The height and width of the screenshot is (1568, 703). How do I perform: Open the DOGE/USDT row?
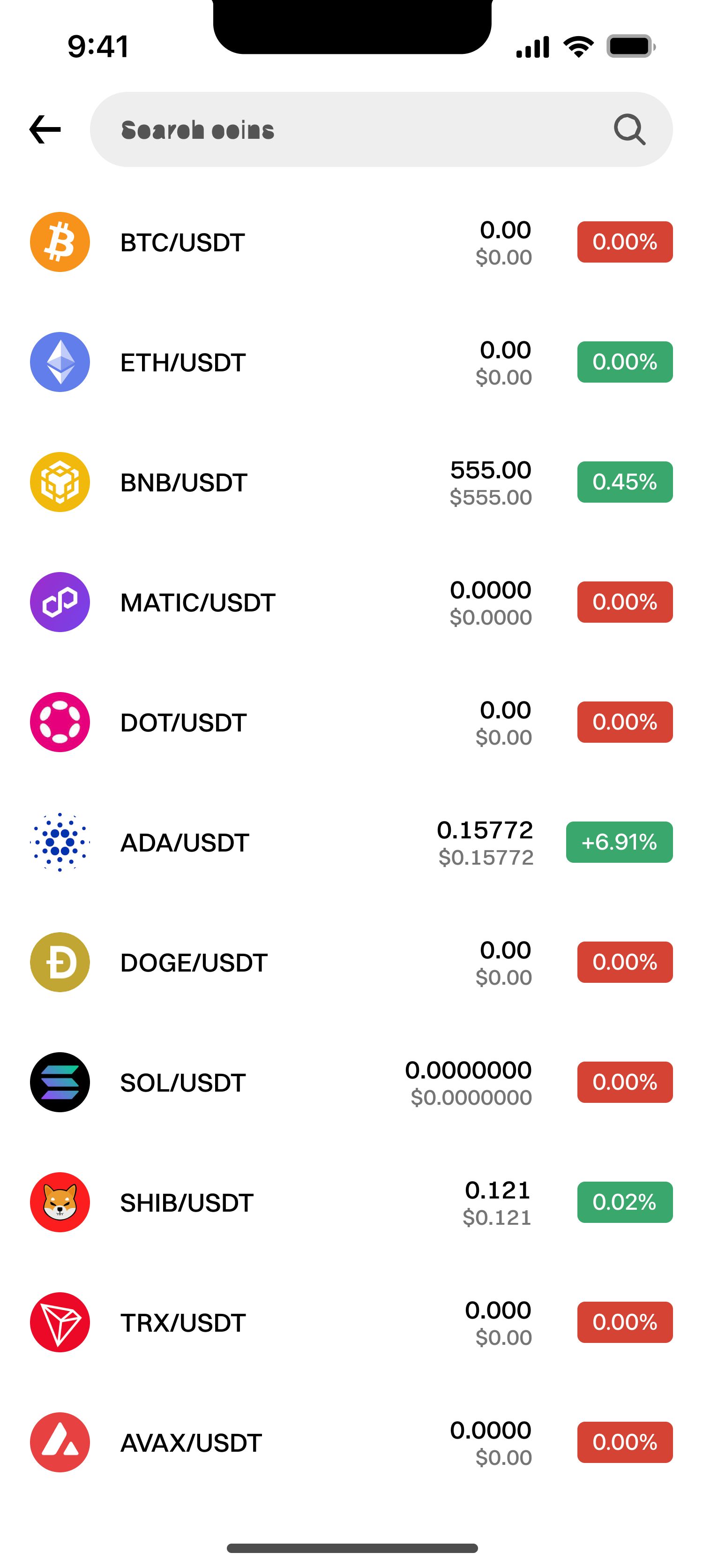click(194, 962)
